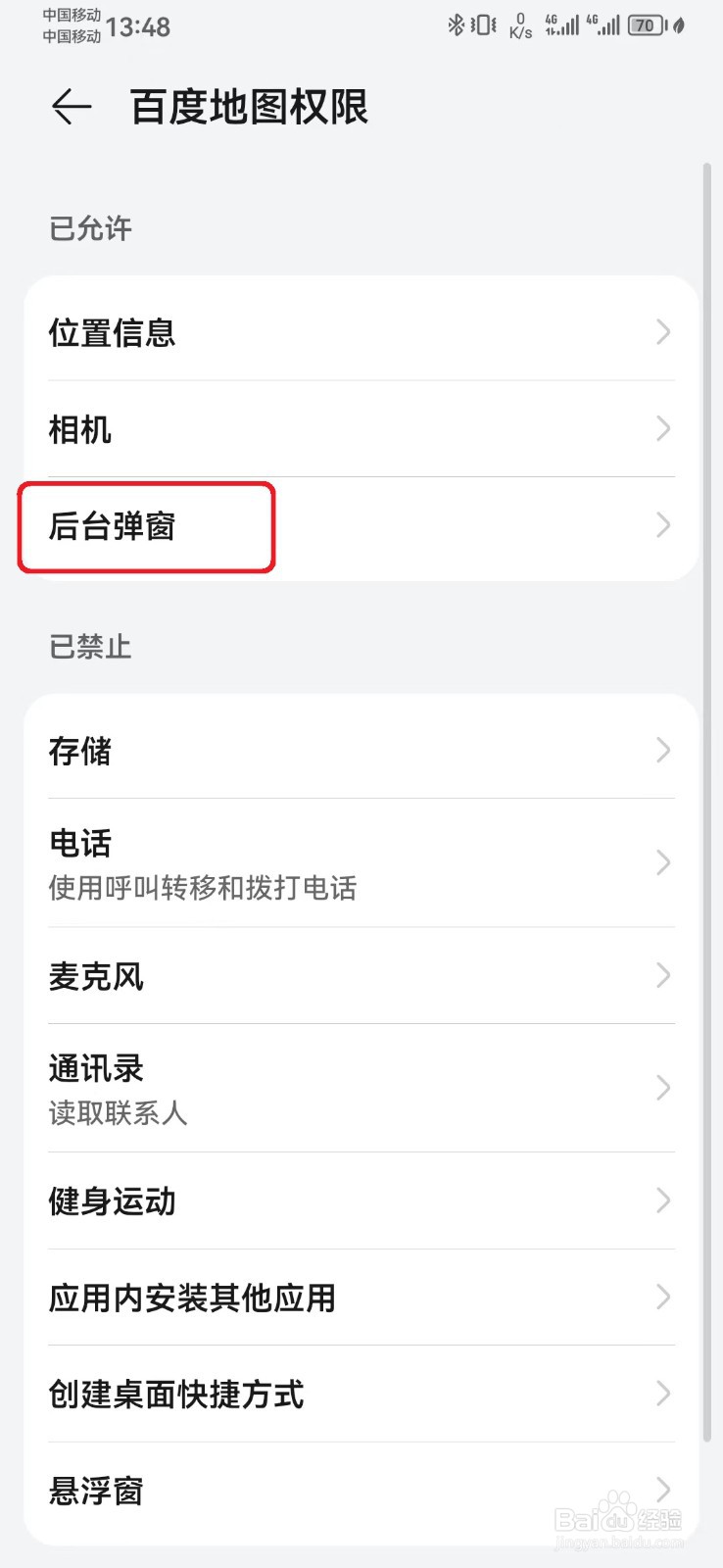Expand 麦克风 permission via its chevron
Screen dimensions: 723x1568
[x=662, y=976]
